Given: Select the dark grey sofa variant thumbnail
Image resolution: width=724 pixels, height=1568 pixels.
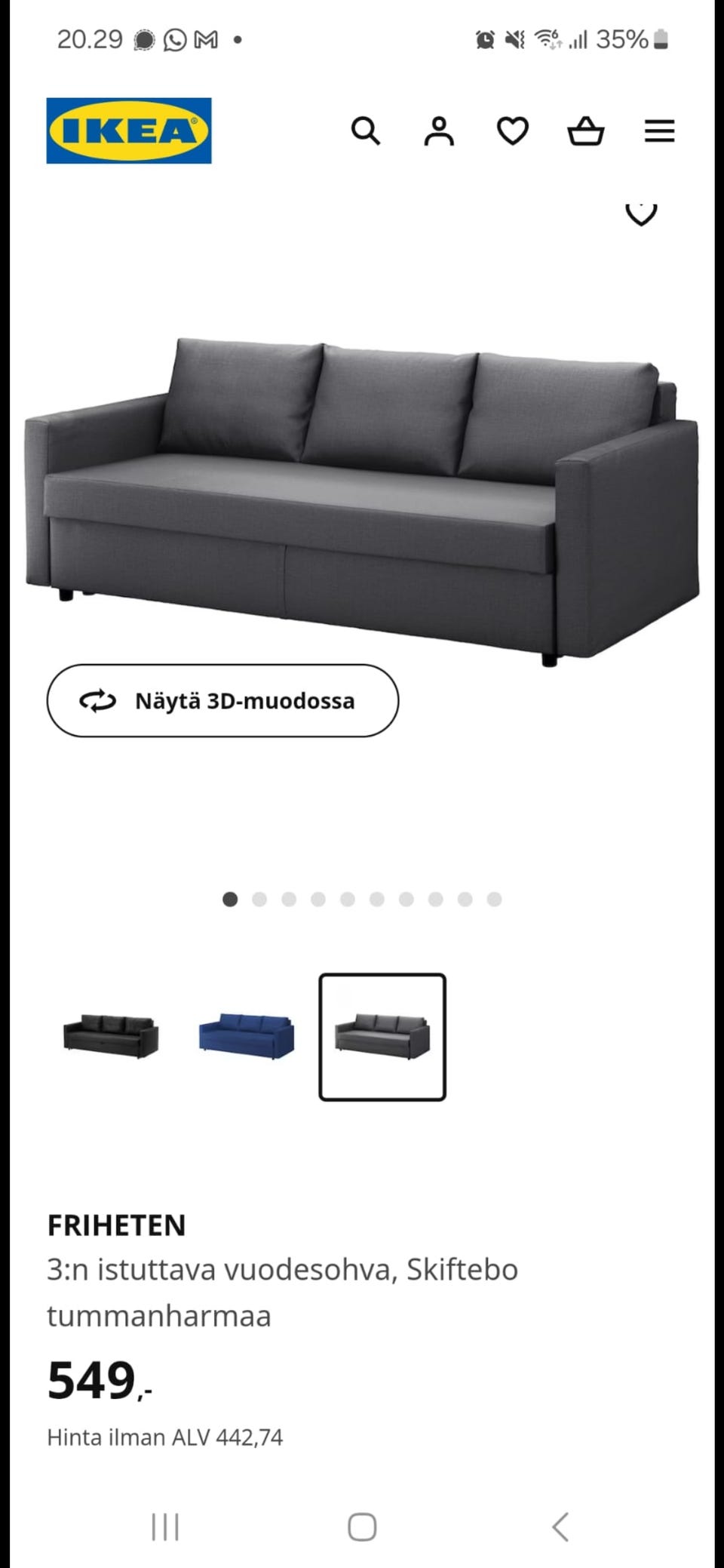Looking at the screenshot, I should (382, 1037).
